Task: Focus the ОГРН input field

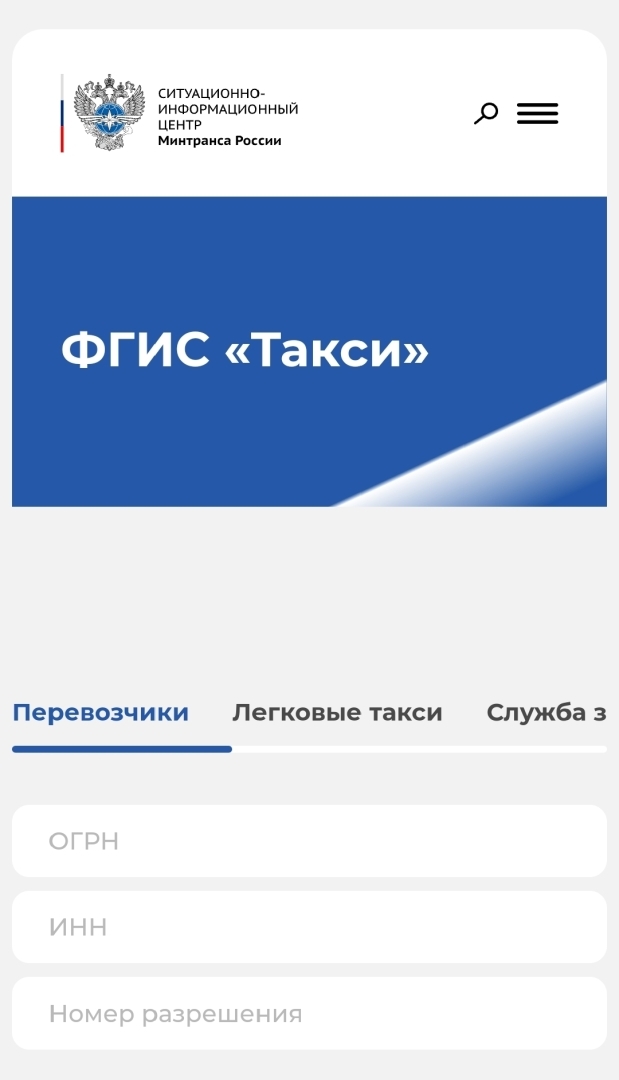Action: pyautogui.click(x=309, y=841)
